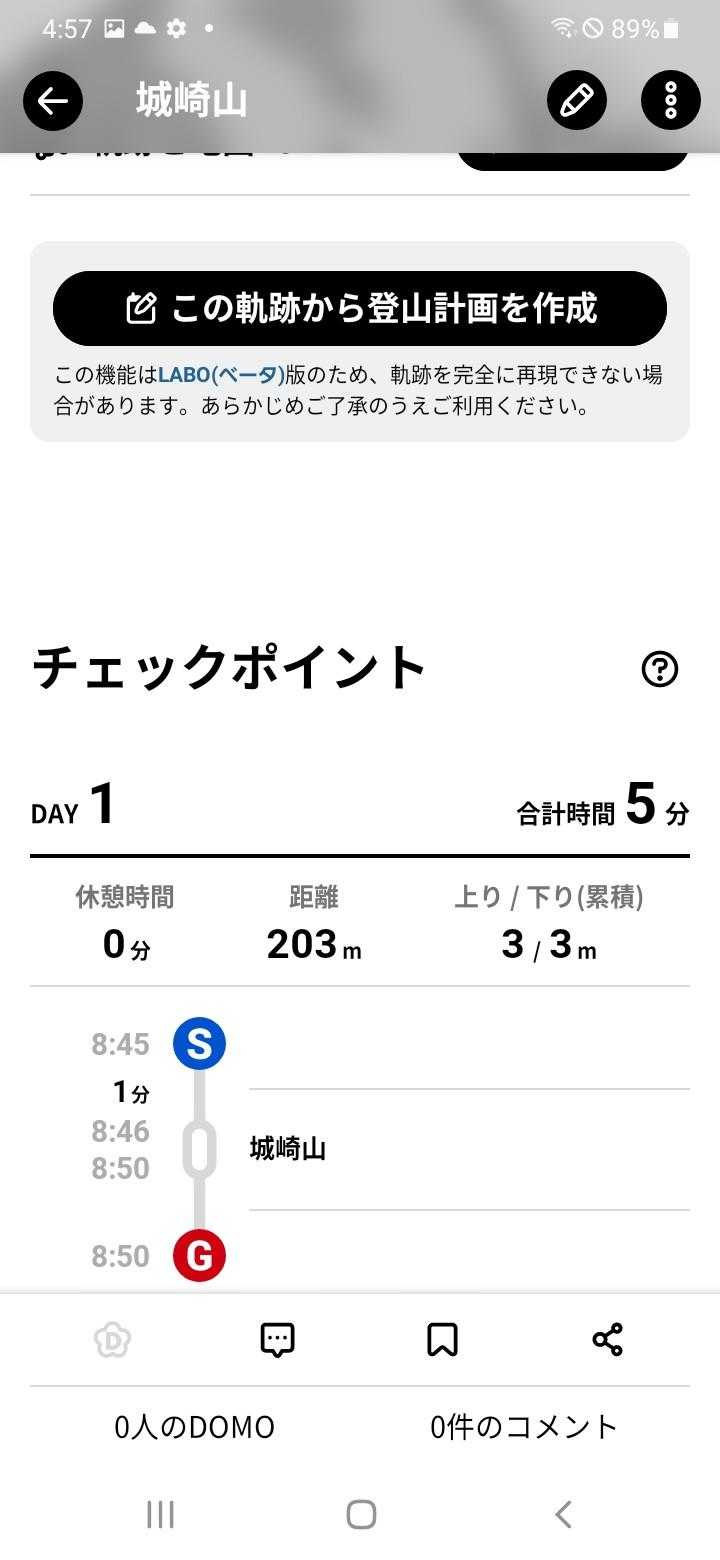Open the comment bubble icon
720x1560 pixels.
pos(277,1339)
